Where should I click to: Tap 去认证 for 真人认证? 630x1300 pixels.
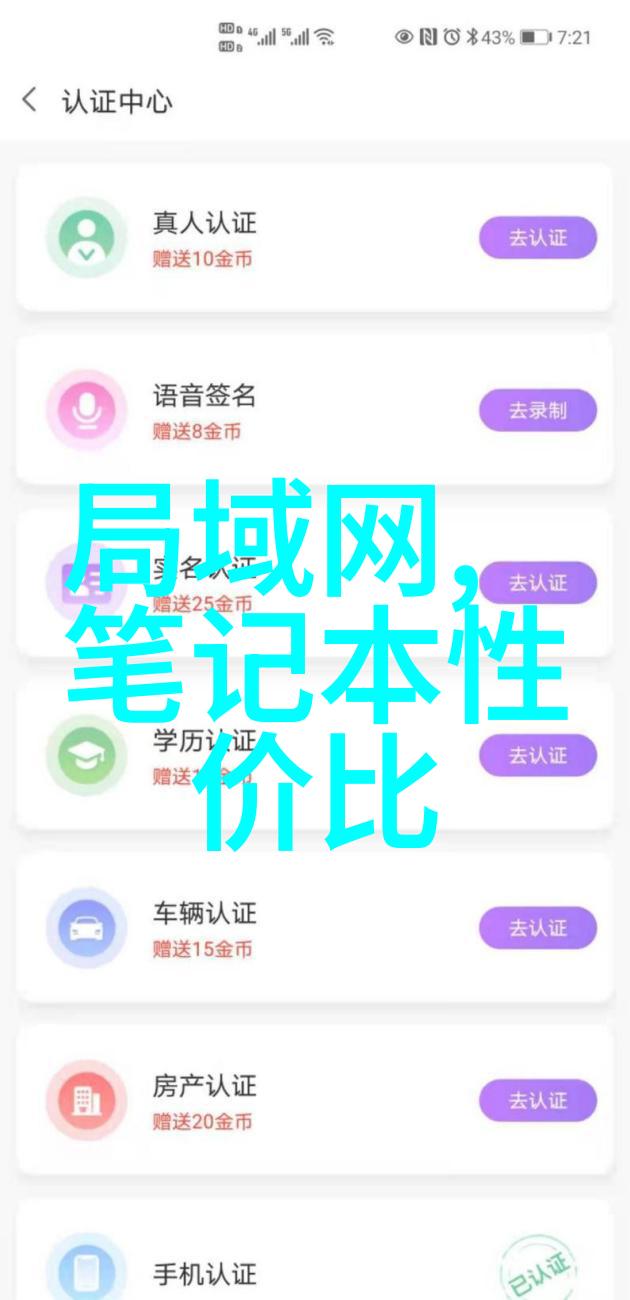point(537,238)
